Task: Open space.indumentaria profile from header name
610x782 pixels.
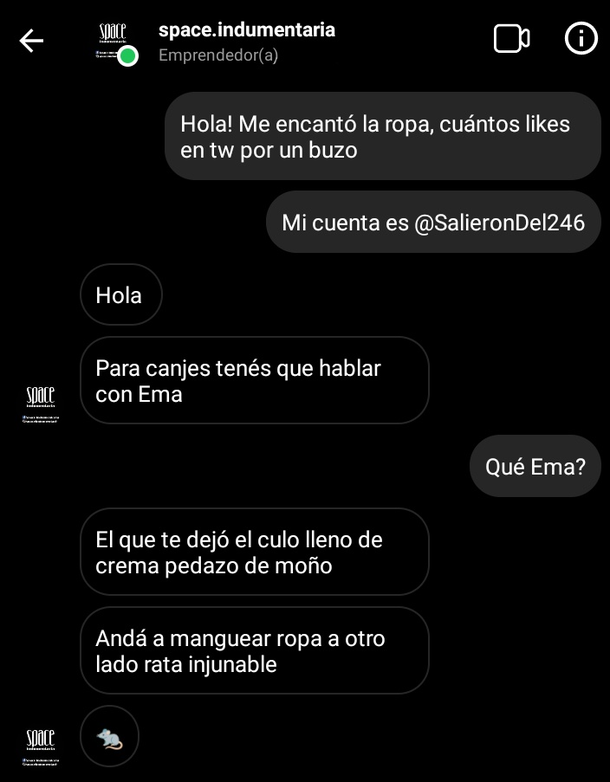Action: pyautogui.click(x=246, y=30)
